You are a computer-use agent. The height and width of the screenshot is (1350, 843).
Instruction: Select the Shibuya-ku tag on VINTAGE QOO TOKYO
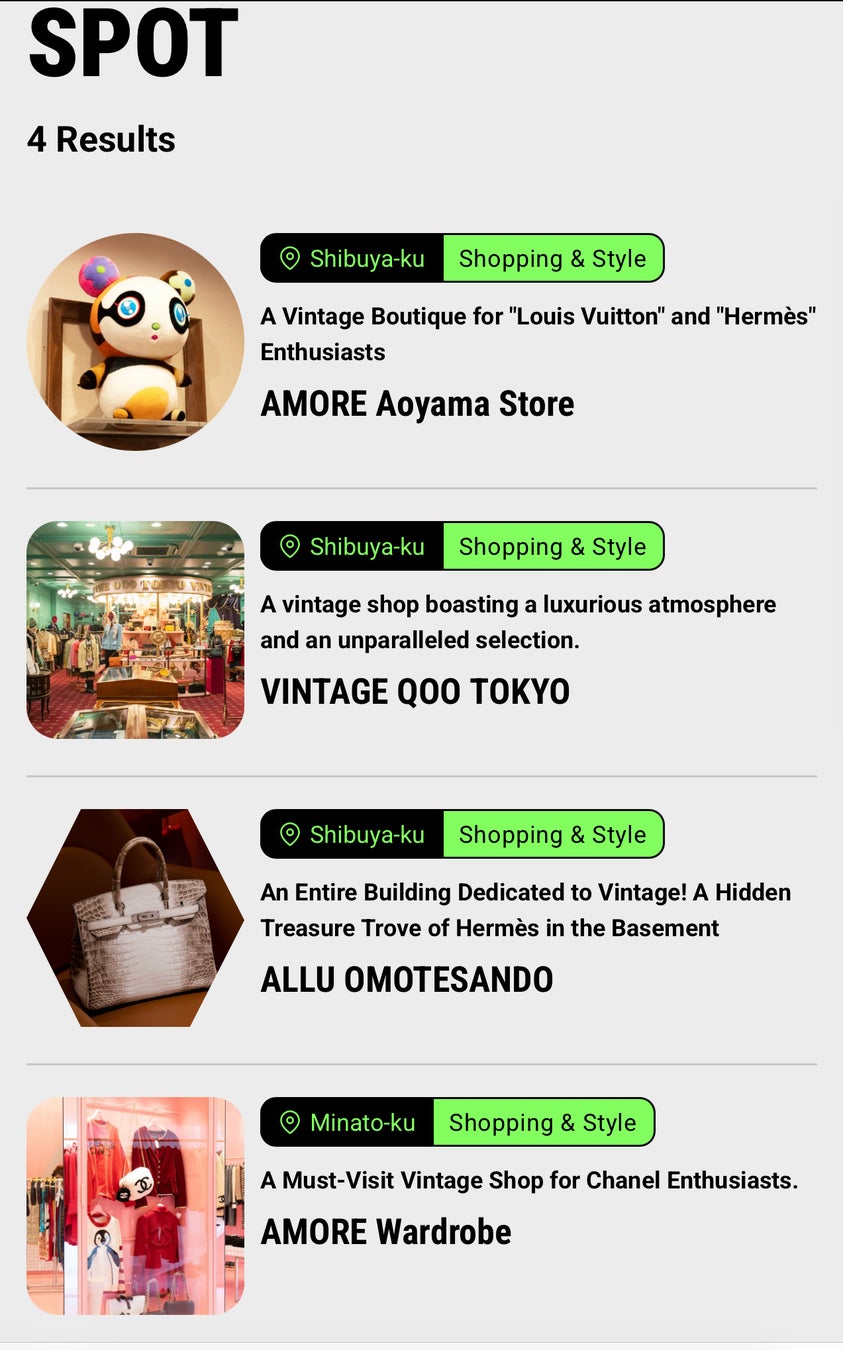point(353,547)
